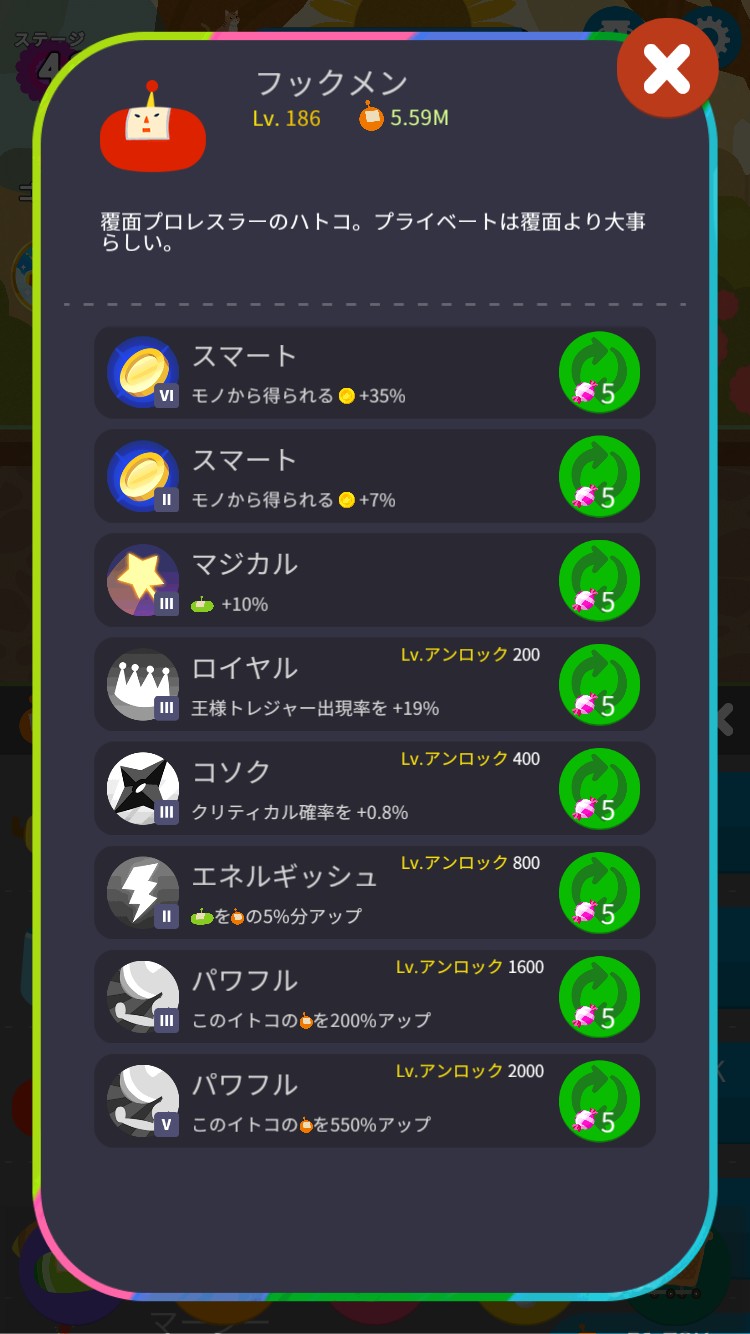This screenshot has width=750, height=1334.
Task: Close the フックメン detail dialog
Action: 667,68
